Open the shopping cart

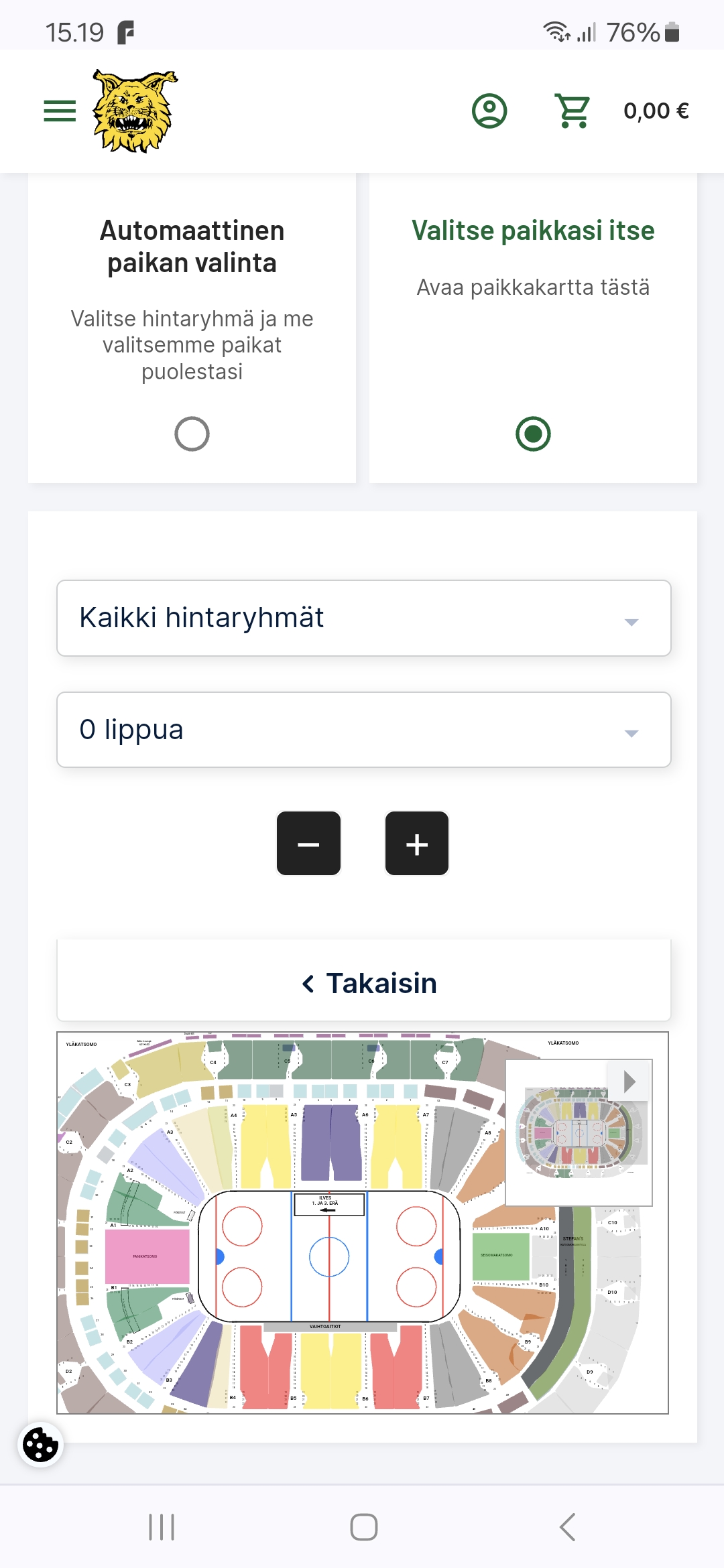click(573, 111)
